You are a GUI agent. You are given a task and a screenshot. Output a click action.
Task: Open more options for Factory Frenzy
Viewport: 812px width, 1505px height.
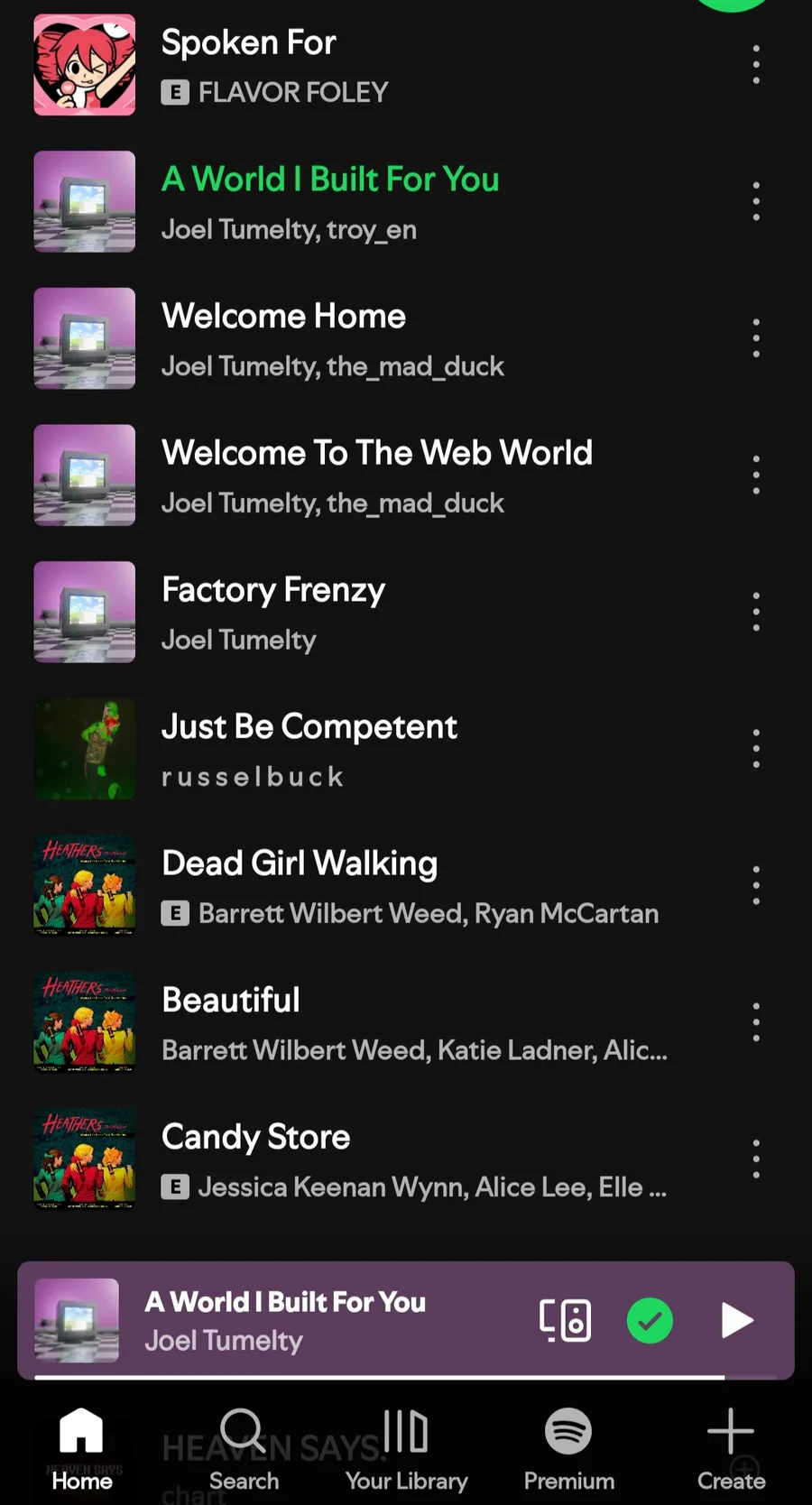[x=756, y=612]
